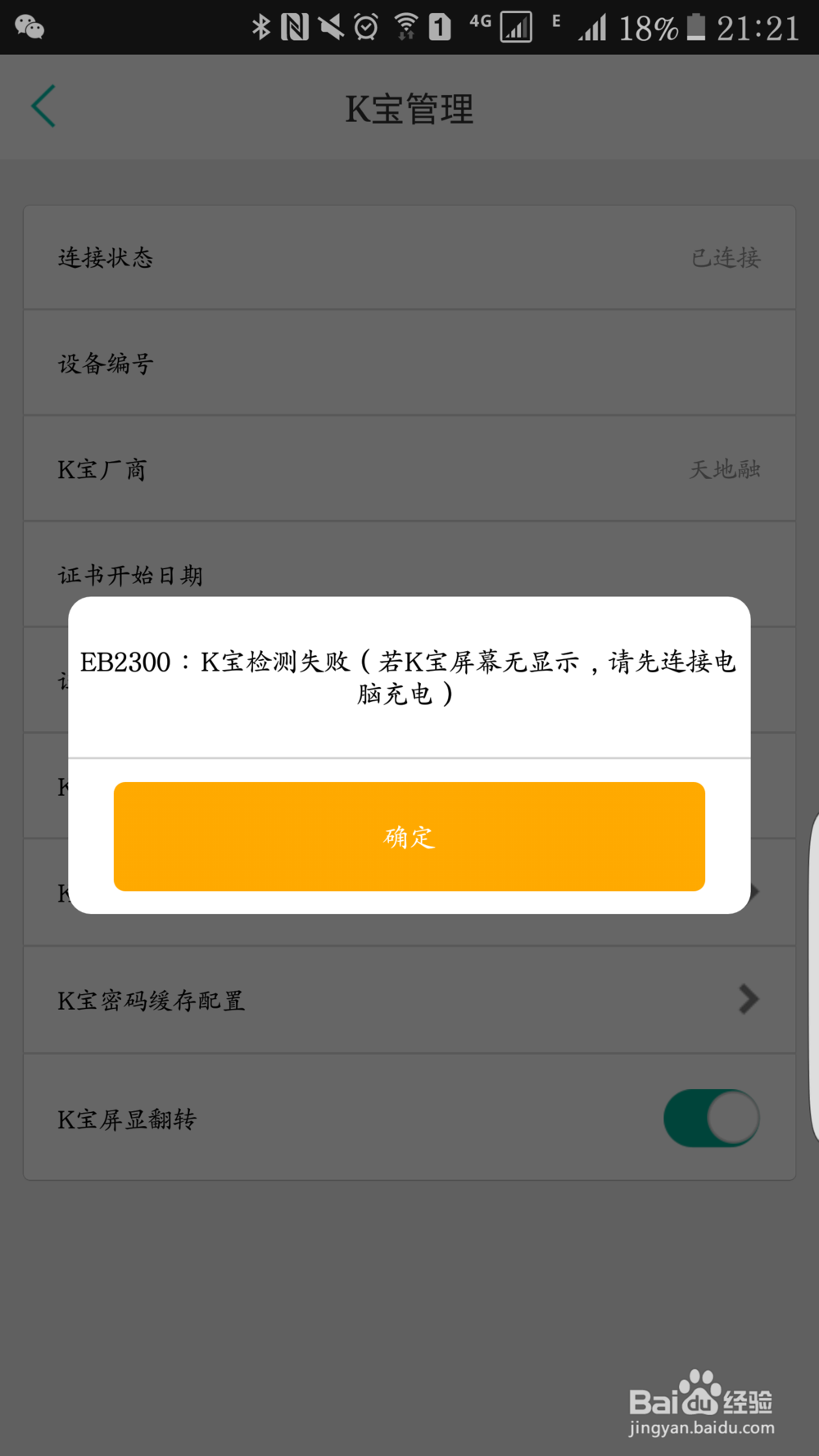Tap the mobile signal strength indicator
Viewport: 819px width, 1456px height.
click(x=591, y=26)
